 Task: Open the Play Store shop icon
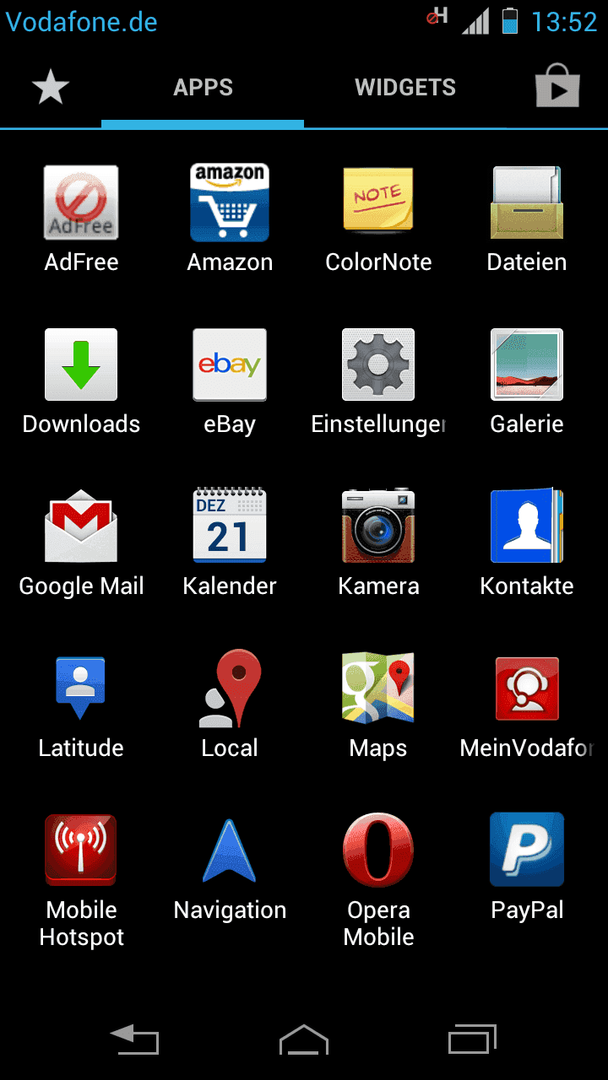[x=557, y=85]
